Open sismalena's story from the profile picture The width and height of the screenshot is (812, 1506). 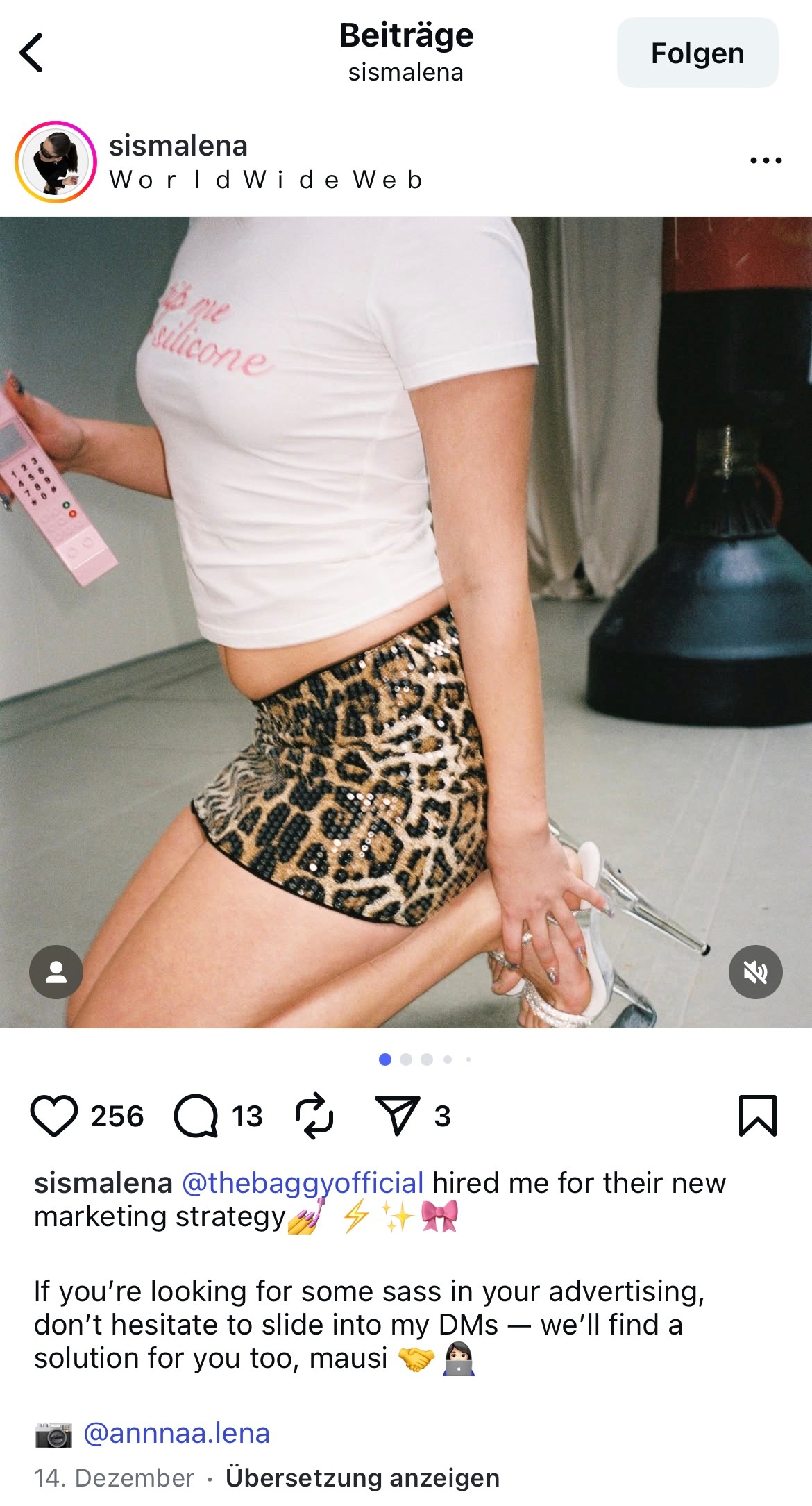(x=56, y=162)
